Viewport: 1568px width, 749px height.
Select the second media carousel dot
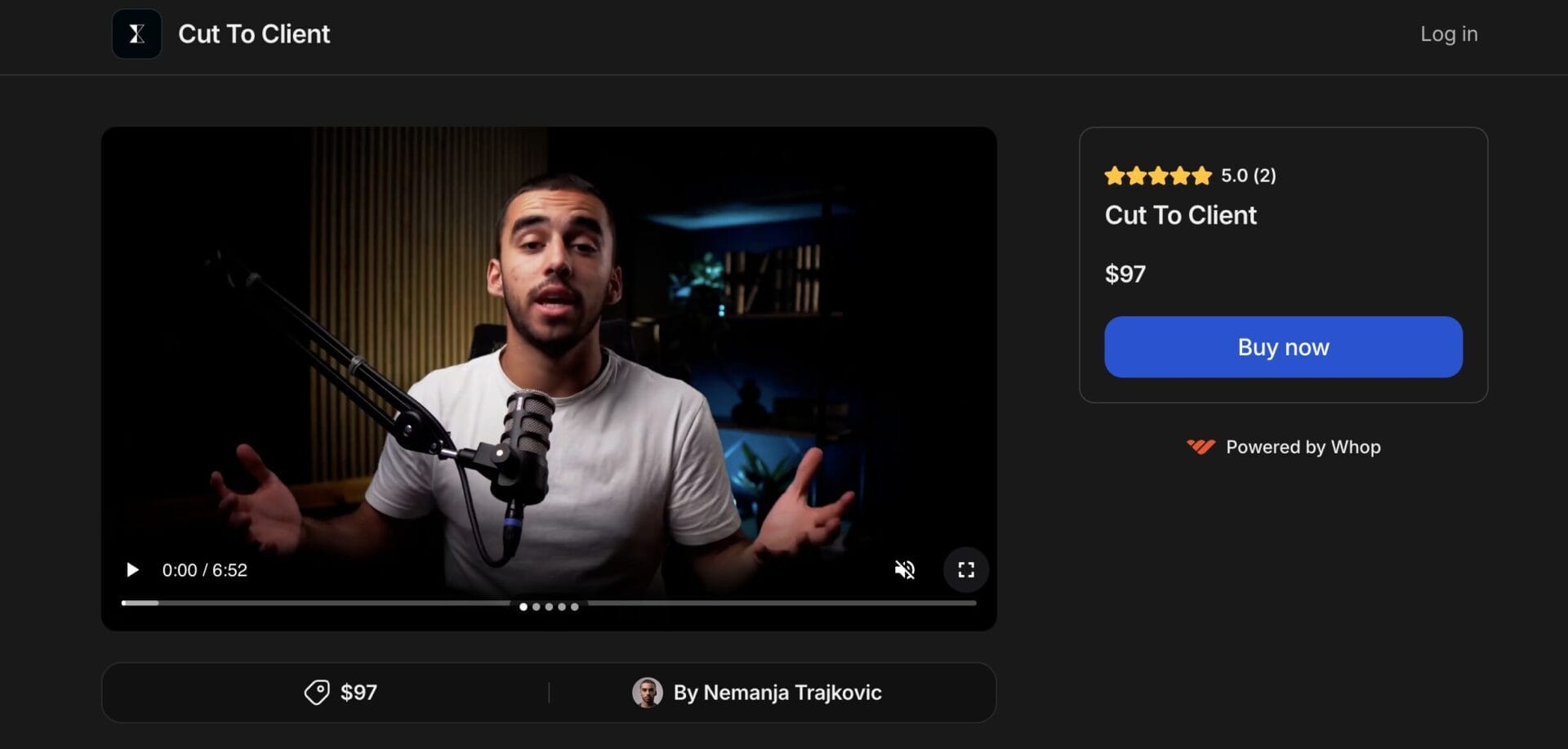coord(536,607)
